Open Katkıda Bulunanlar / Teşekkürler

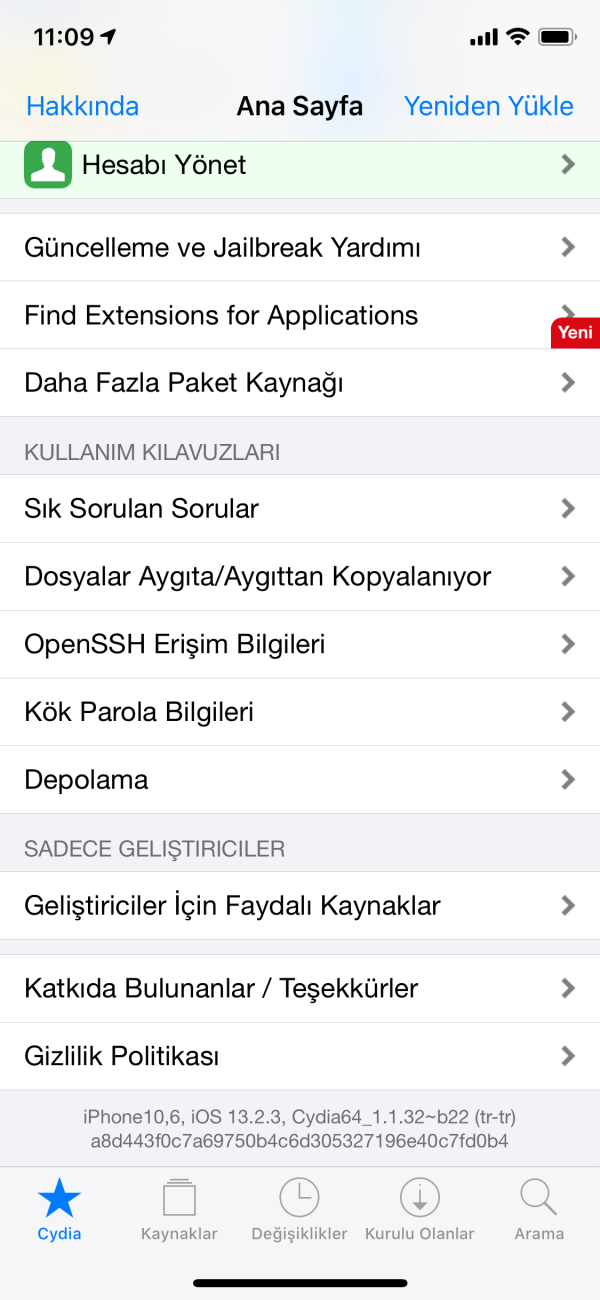[300, 988]
